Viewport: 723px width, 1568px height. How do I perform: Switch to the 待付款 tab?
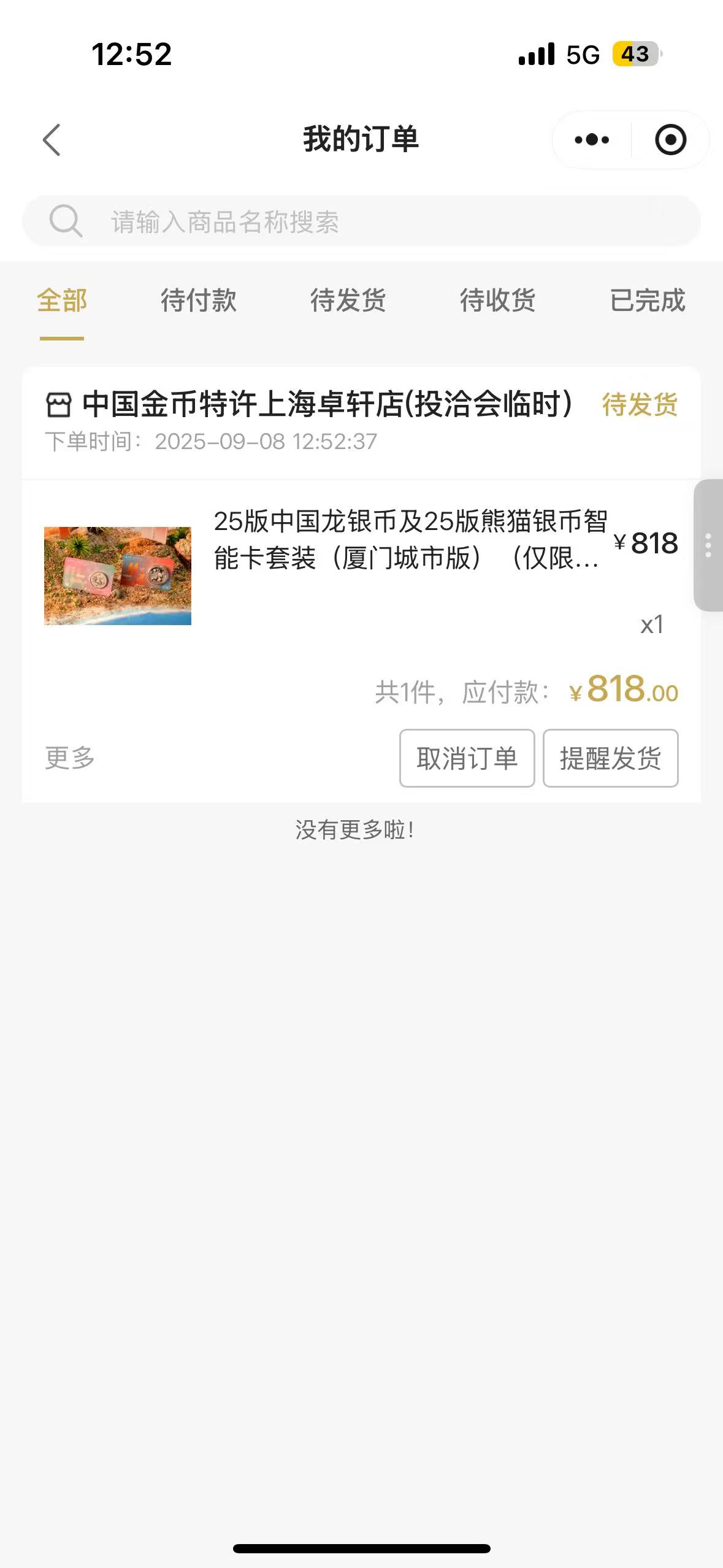pos(199,301)
